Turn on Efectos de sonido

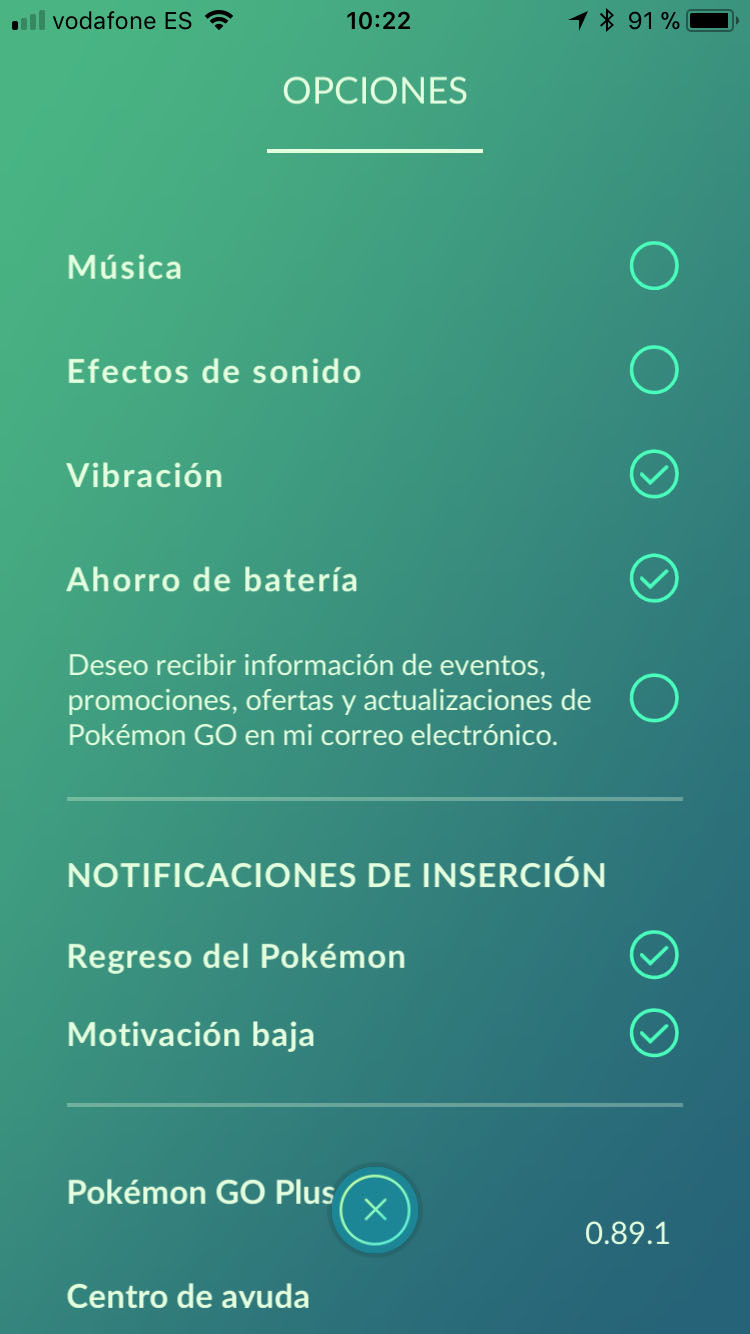pos(654,371)
